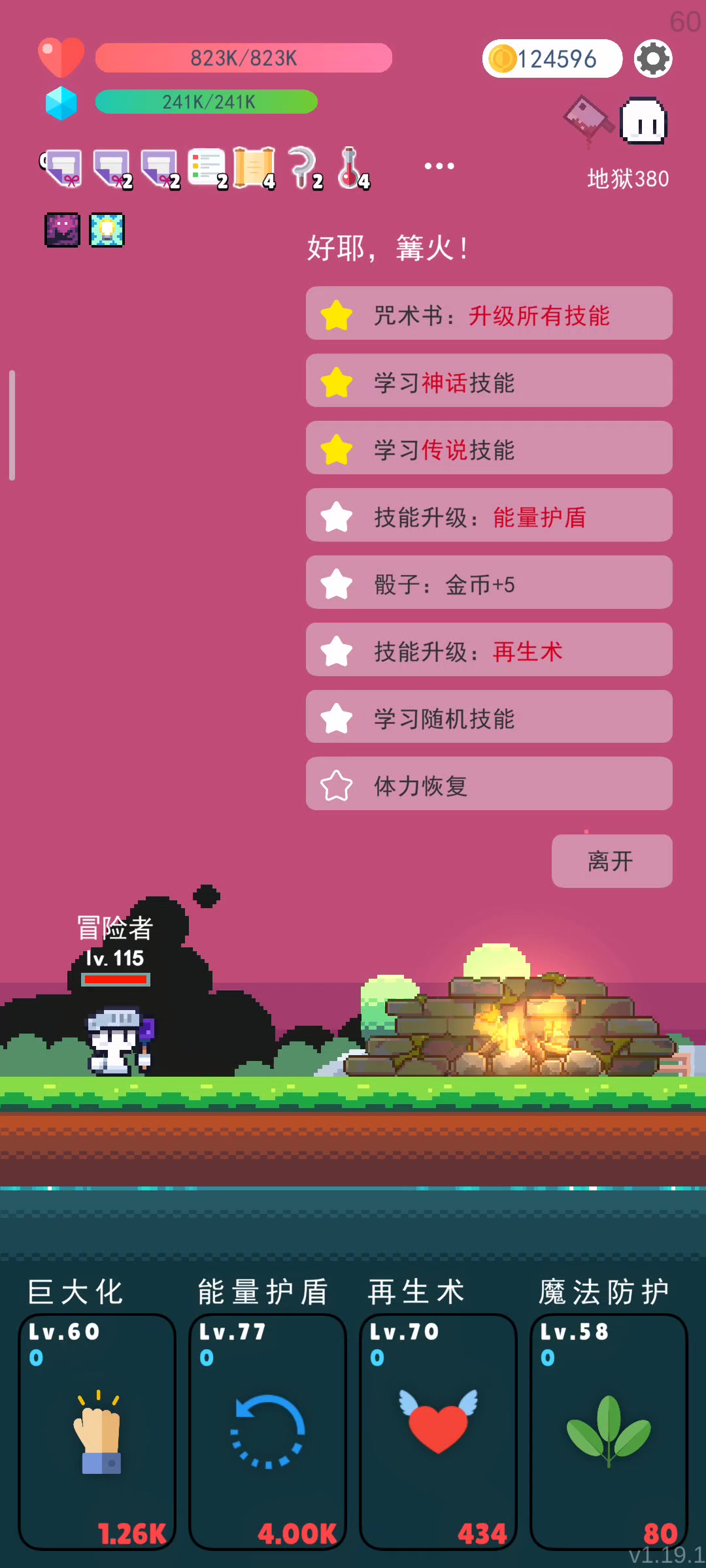
Task: Tap the yellow scroll item
Action: tap(254, 168)
